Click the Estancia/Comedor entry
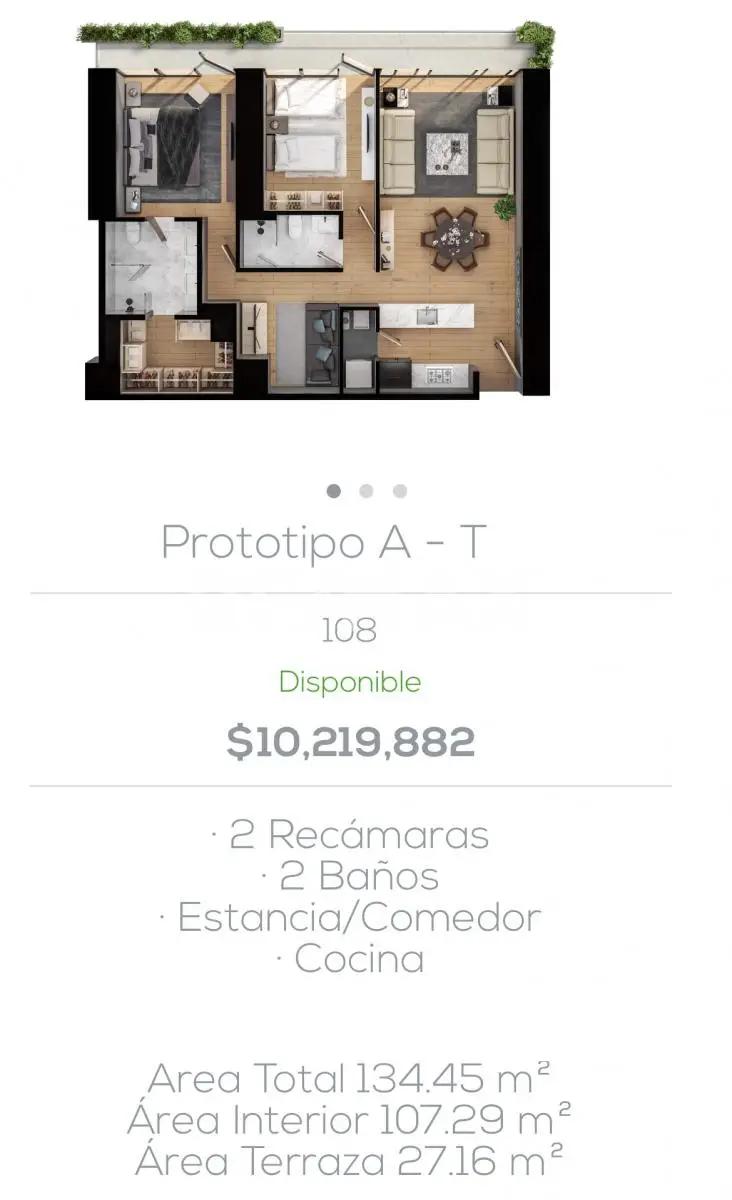Viewport: 732px width, 1200px height. coord(351,916)
